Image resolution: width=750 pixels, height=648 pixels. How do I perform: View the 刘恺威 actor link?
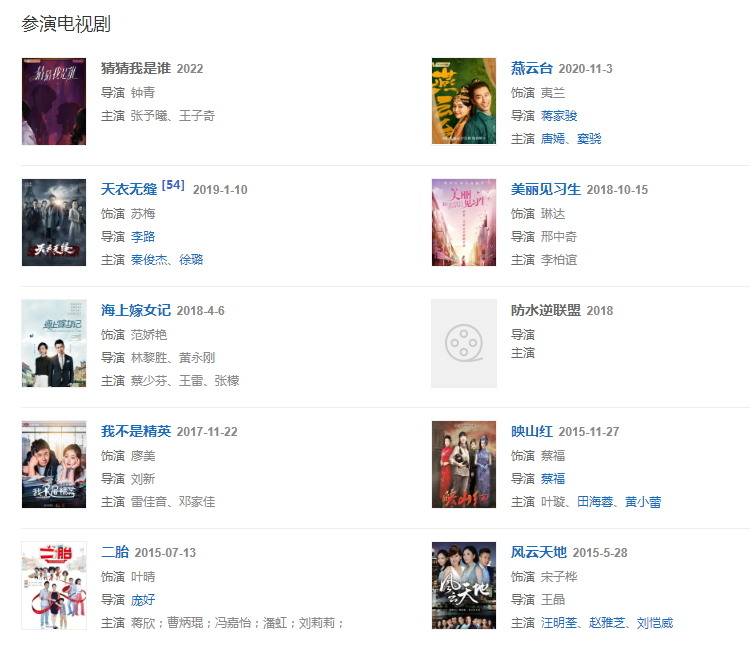(655, 623)
